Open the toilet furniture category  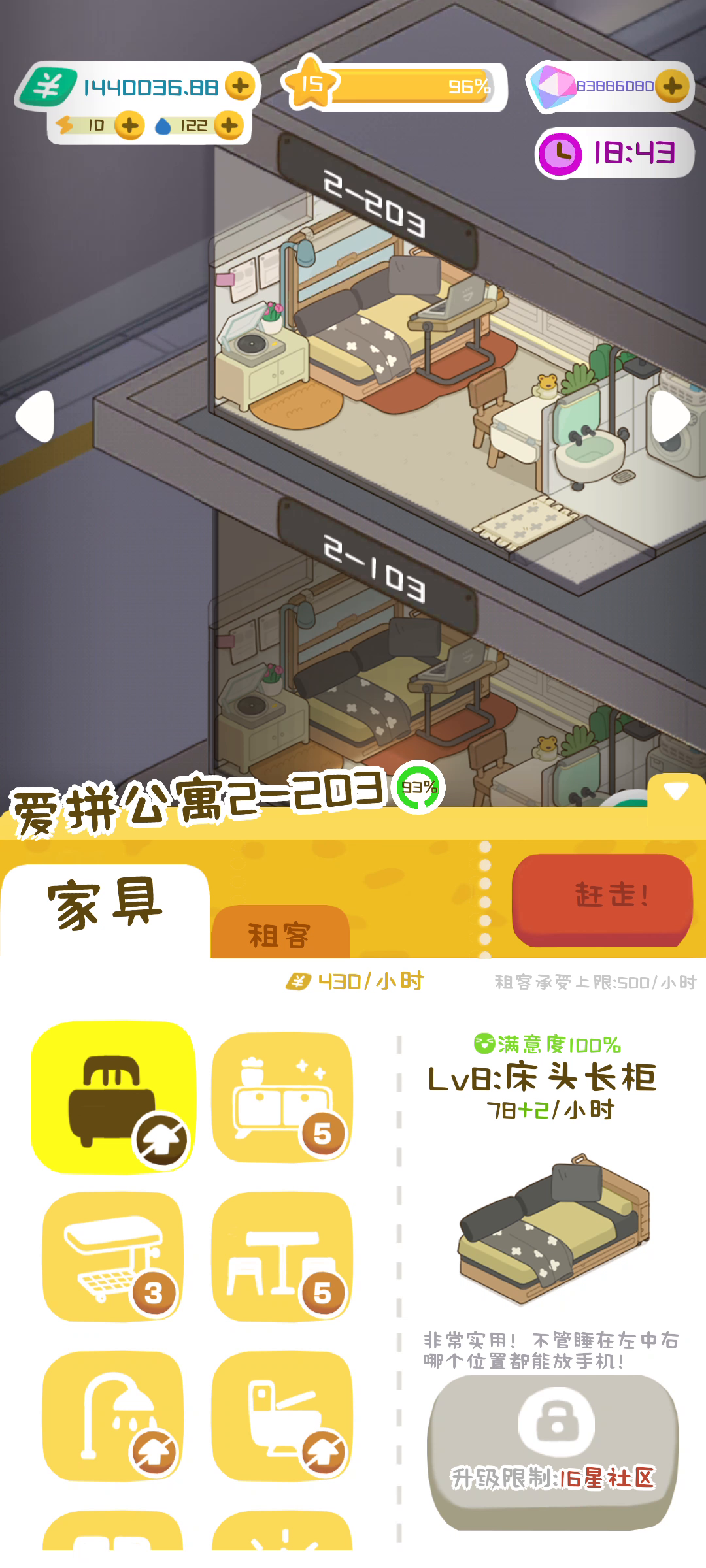pyautogui.click(x=282, y=1416)
